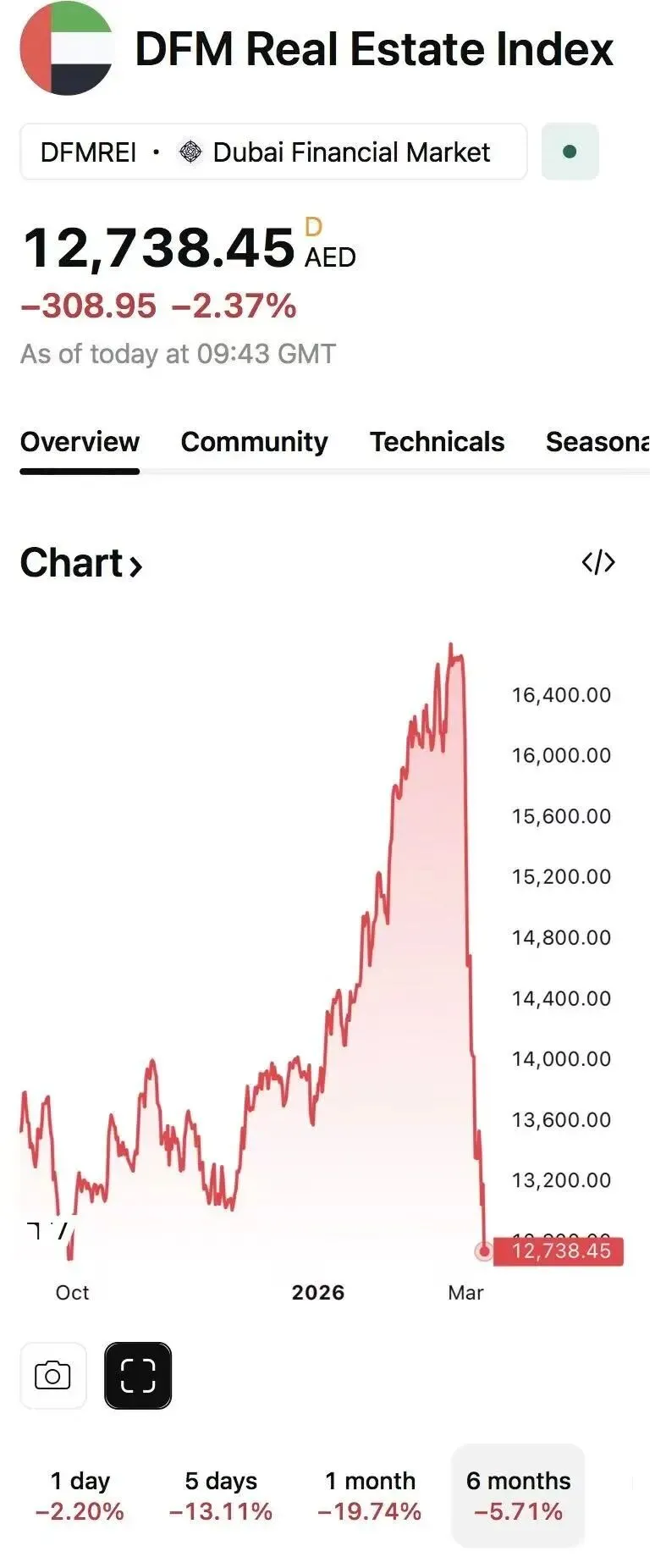Expand the chart to fullscreen
Image resolution: width=666 pixels, height=1568 pixels.
click(x=138, y=1375)
